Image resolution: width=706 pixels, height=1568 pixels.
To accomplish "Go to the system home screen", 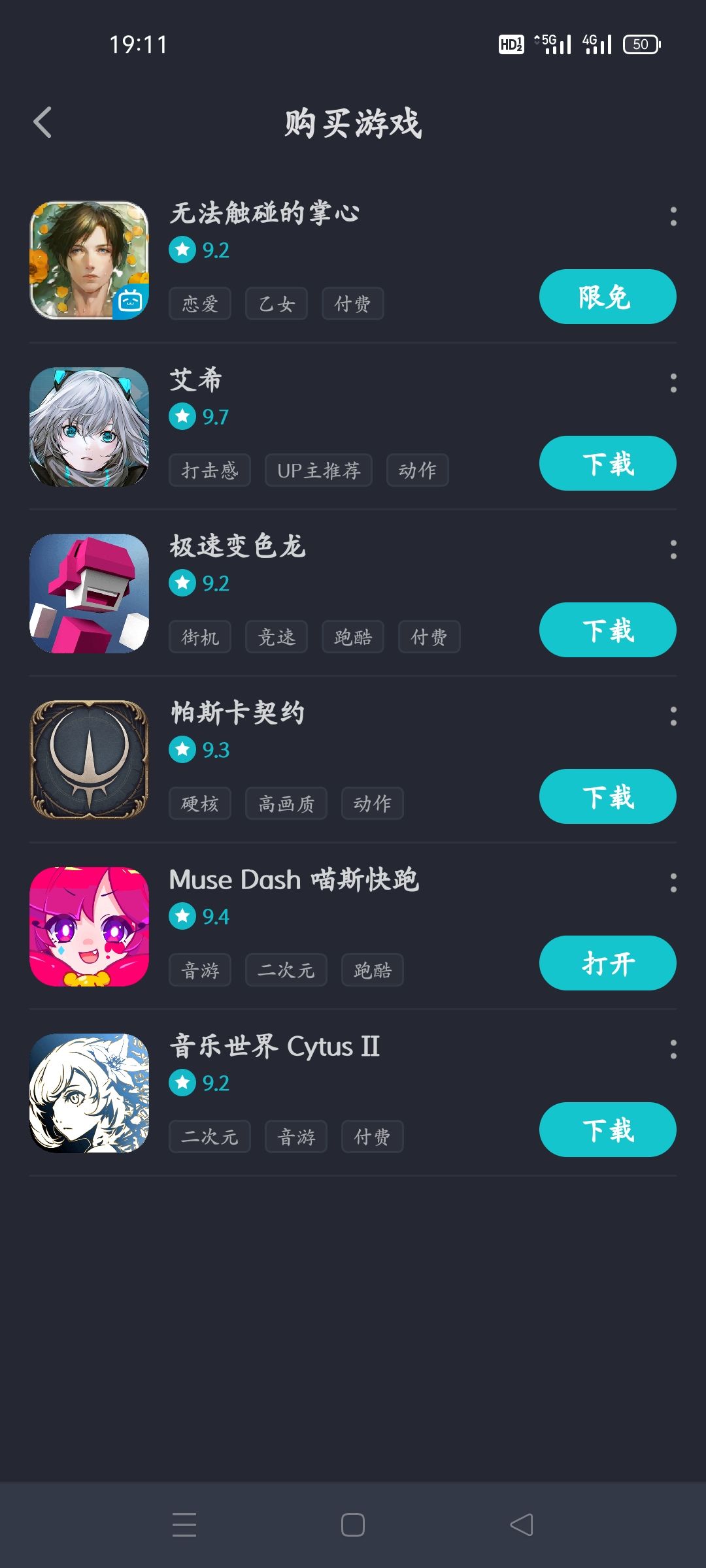I will click(x=353, y=1525).
